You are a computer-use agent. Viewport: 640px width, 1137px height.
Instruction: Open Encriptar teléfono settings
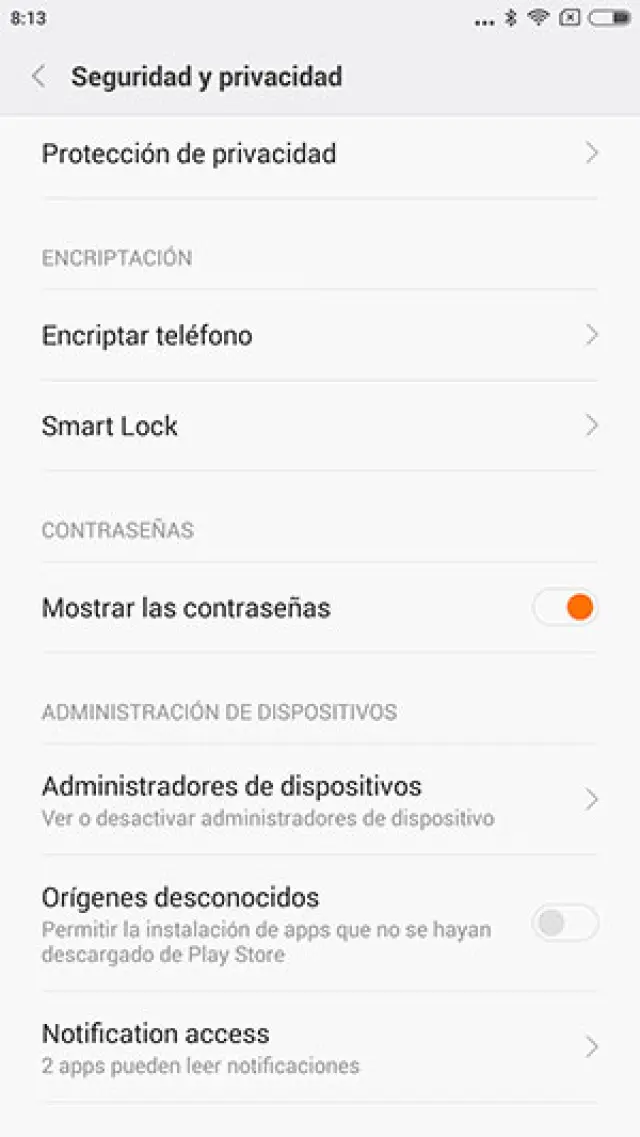click(320, 336)
